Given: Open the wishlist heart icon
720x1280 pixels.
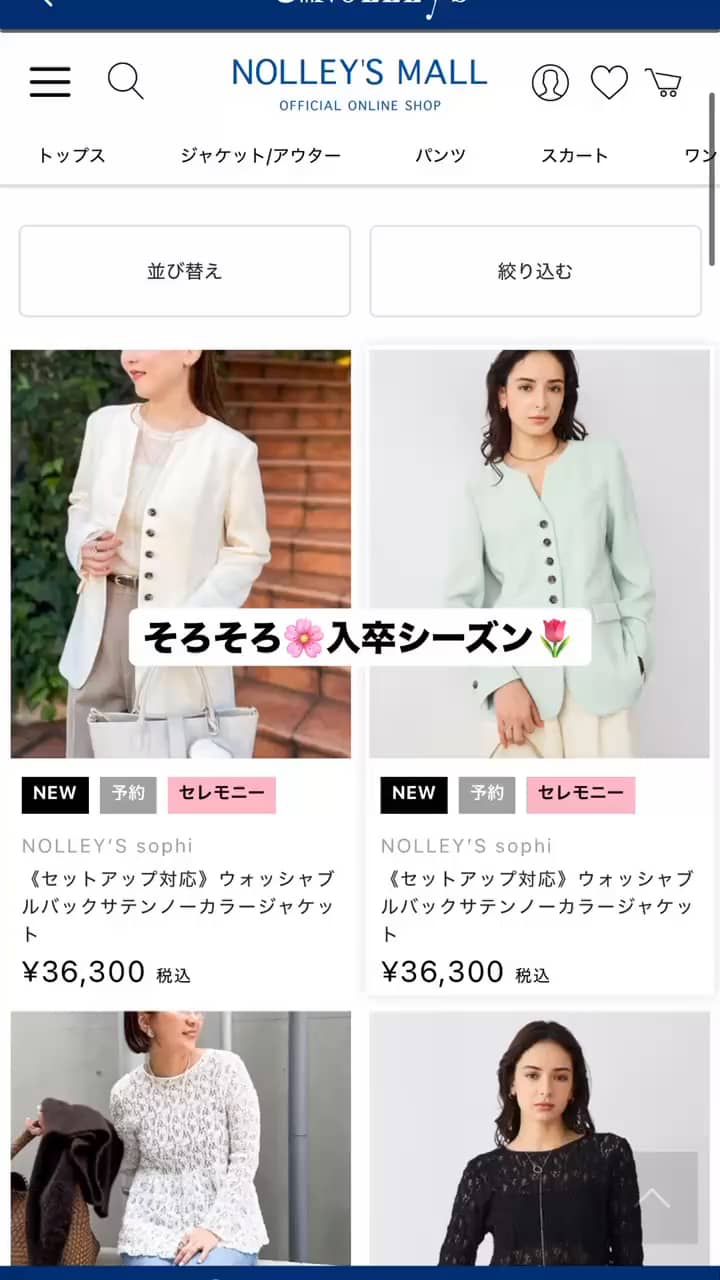Looking at the screenshot, I should (609, 83).
